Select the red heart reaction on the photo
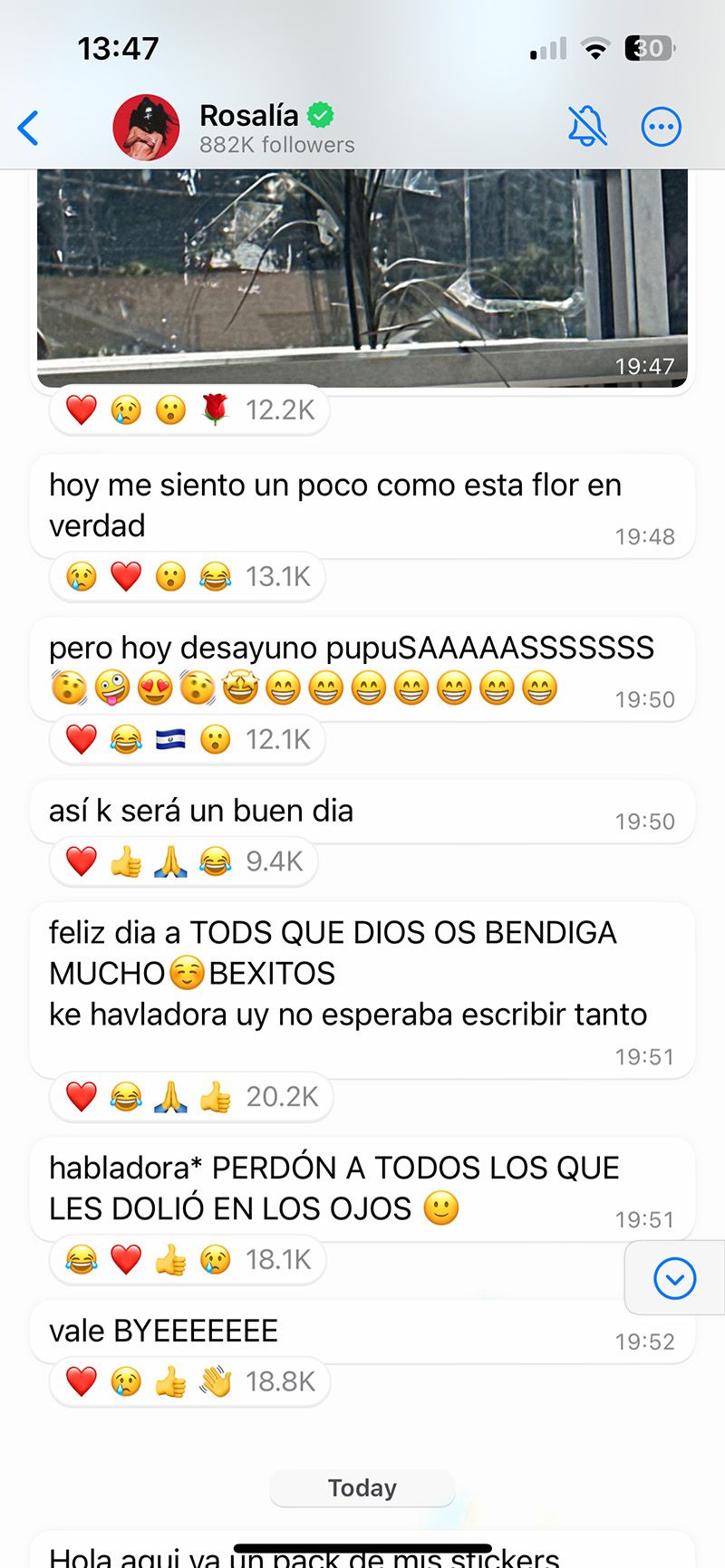 click(82, 409)
